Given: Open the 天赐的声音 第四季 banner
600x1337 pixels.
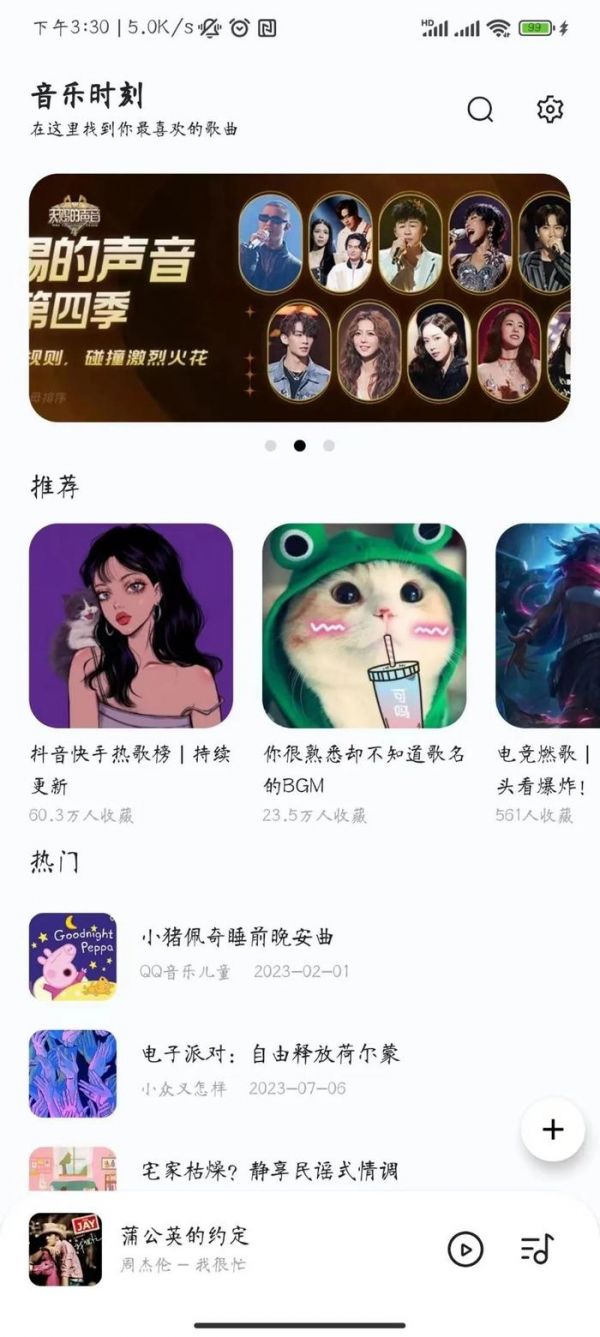Looking at the screenshot, I should (x=299, y=297).
